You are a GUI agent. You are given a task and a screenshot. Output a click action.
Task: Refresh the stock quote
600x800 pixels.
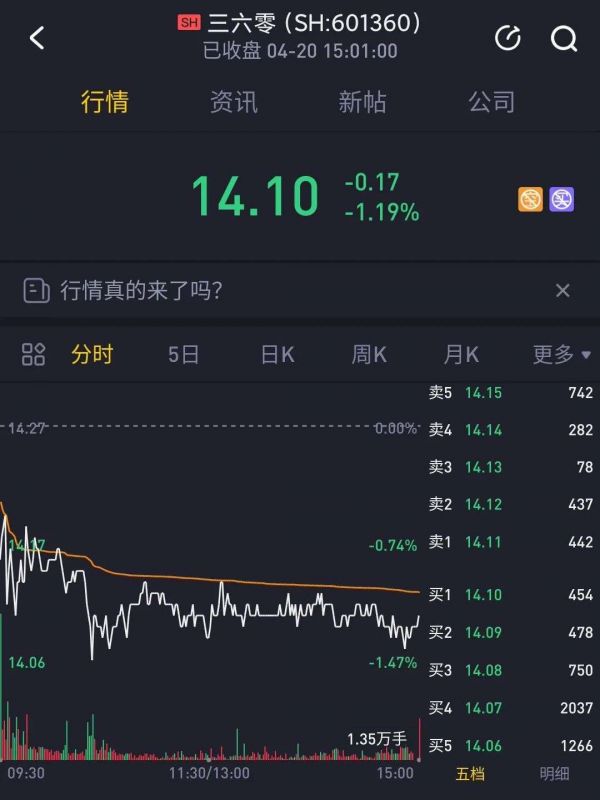click(x=508, y=39)
